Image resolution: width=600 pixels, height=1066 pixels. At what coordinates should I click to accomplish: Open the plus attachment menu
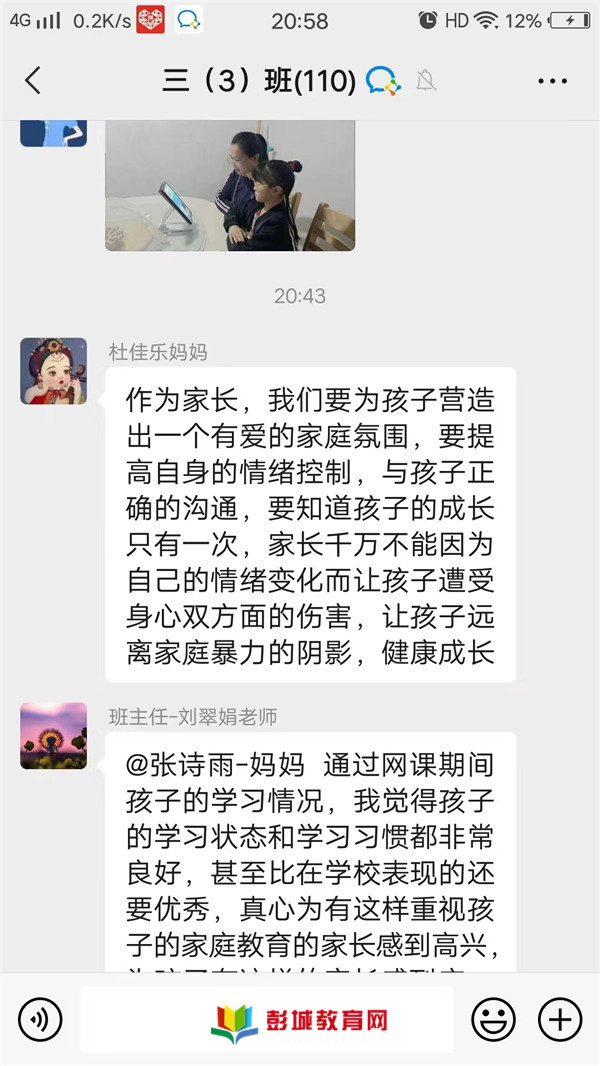[x=560, y=1019]
